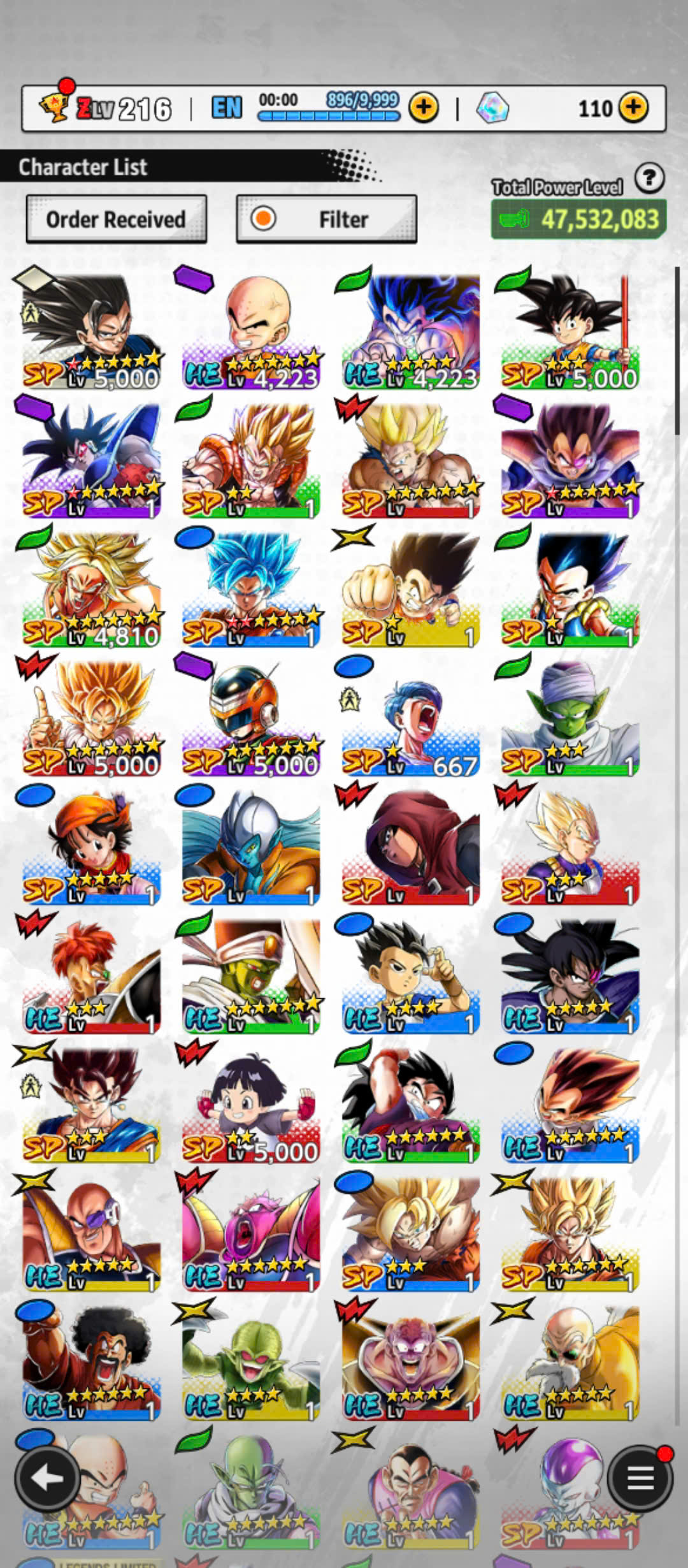The image size is (688, 1568).
Task: Open the Nappa character card
Action: (90, 1231)
